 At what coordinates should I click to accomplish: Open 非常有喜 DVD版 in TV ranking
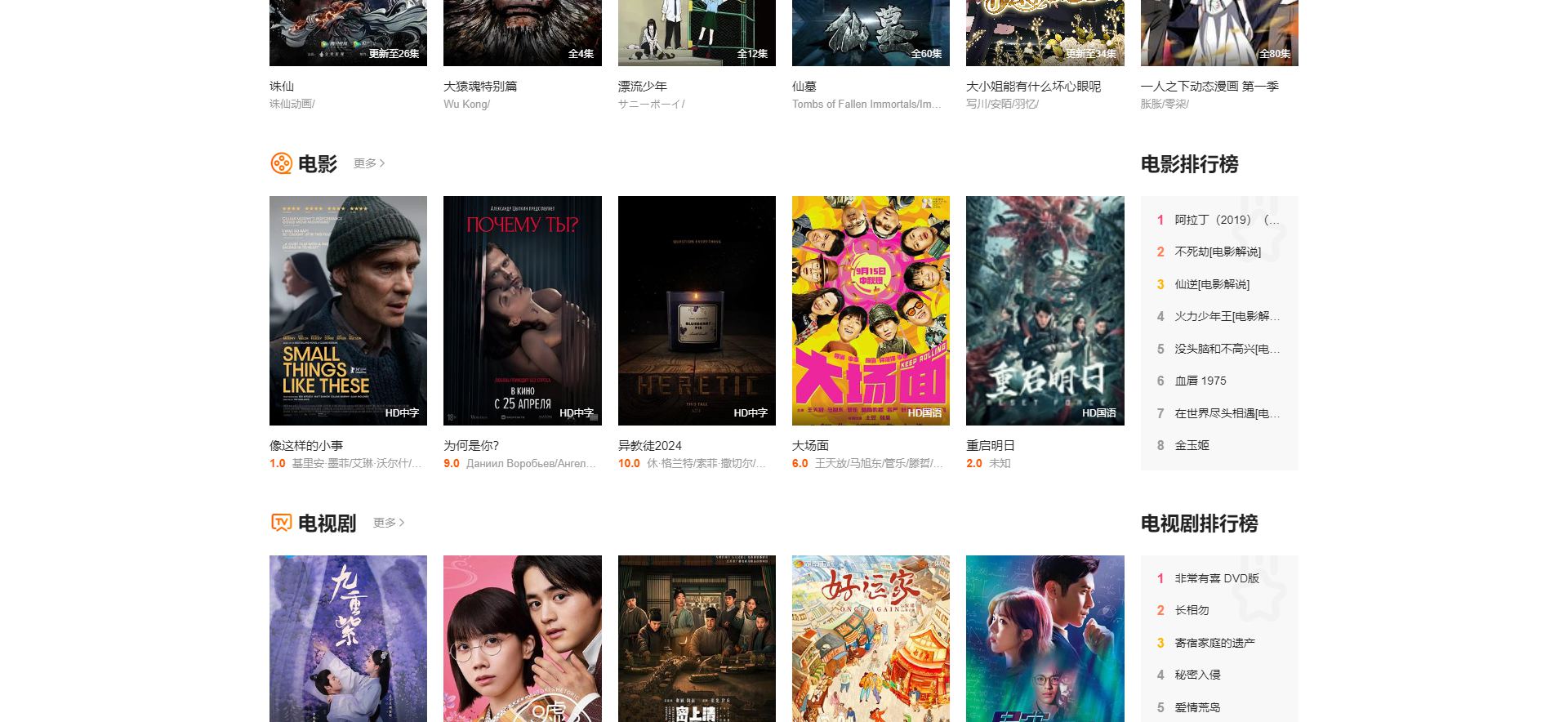[x=1216, y=578]
